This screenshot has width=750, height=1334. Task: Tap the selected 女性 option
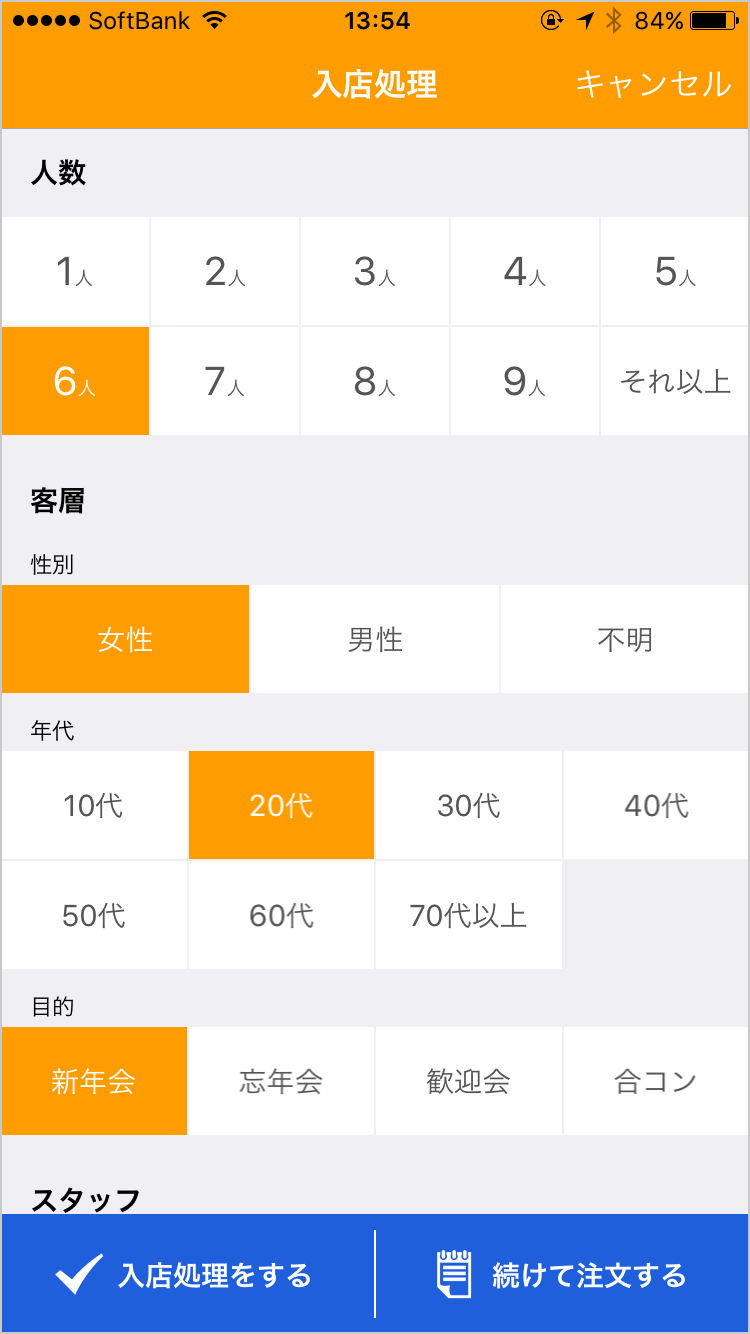125,640
